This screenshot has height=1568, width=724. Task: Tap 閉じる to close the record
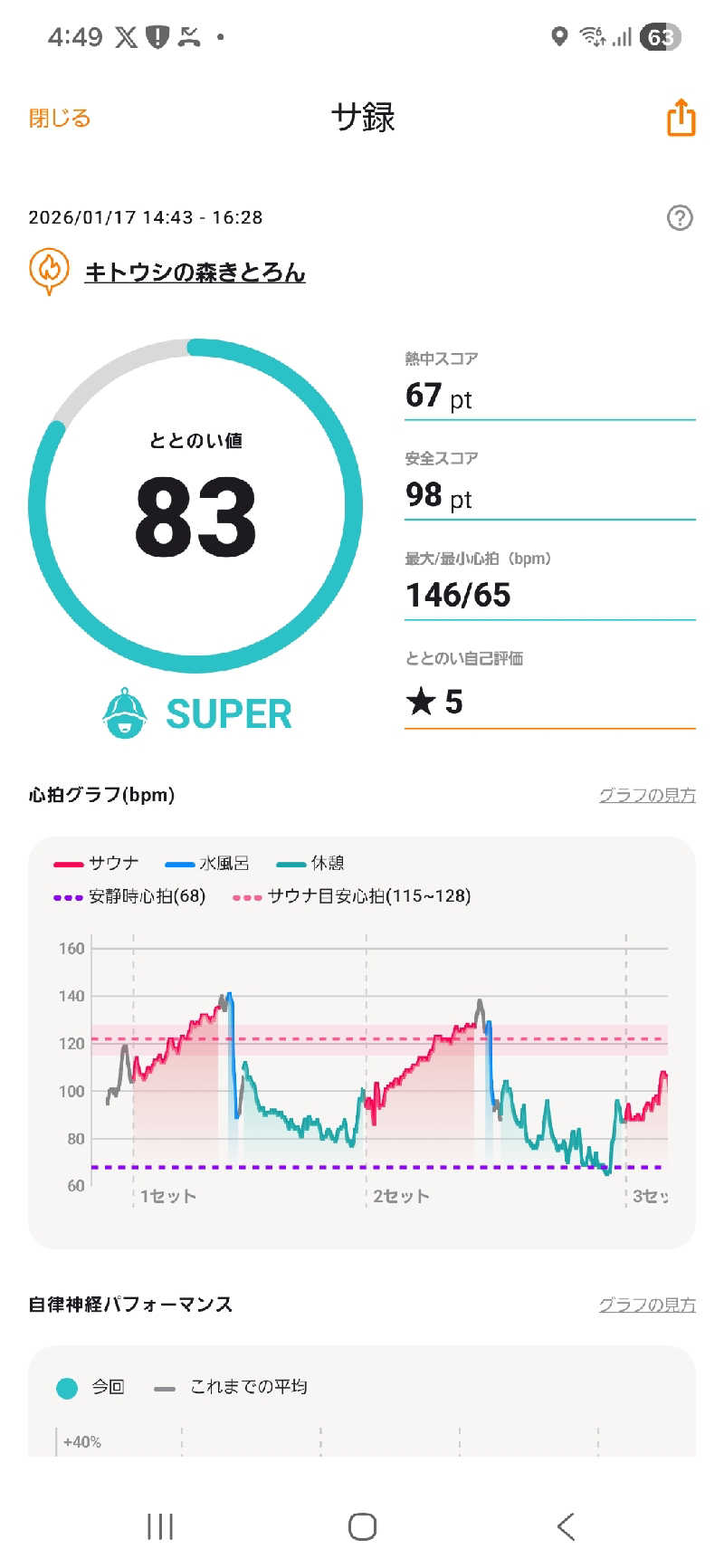coord(60,119)
